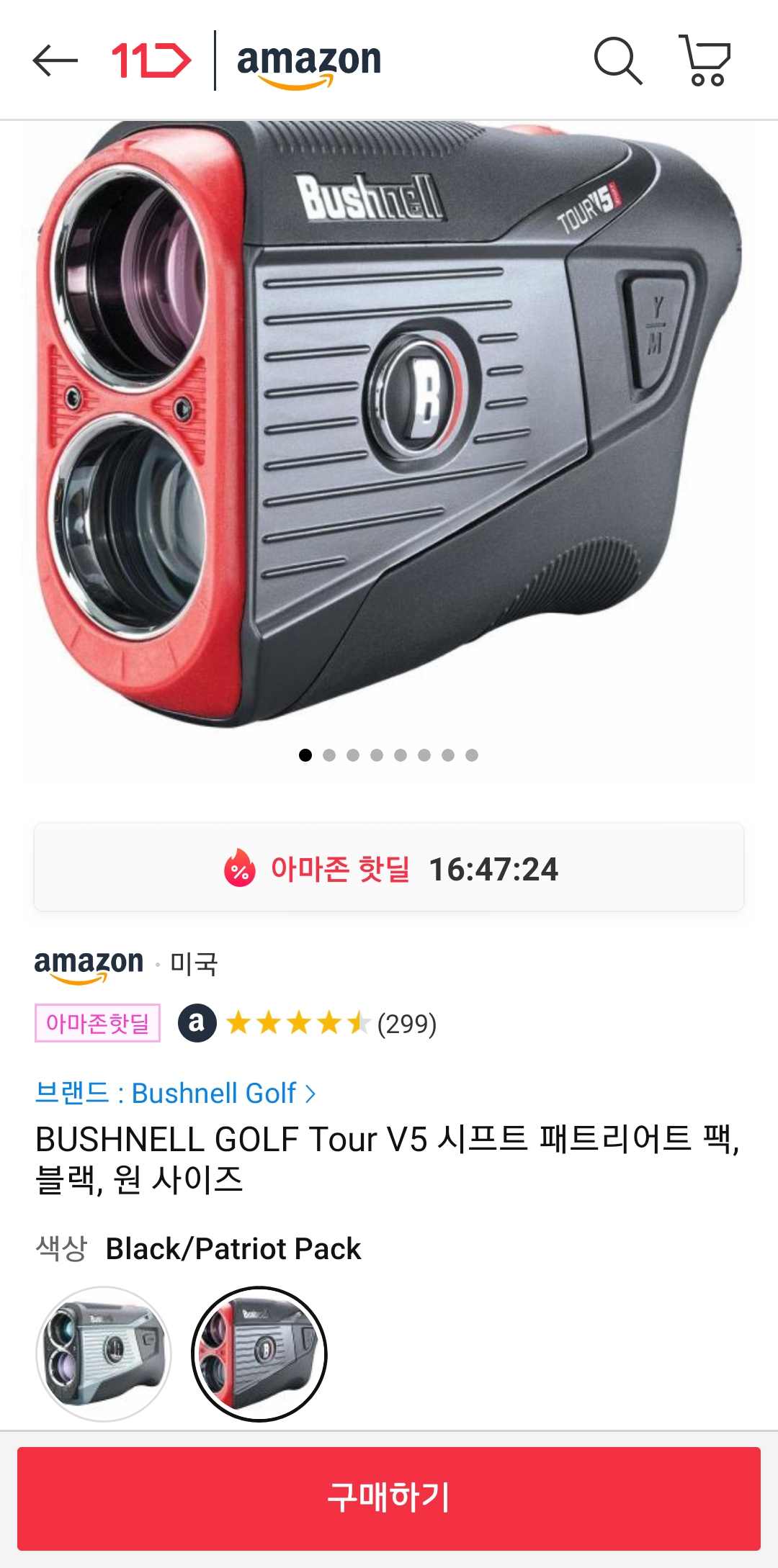Open the search magnifier
This screenshot has height=1568, width=778.
pos(617,60)
